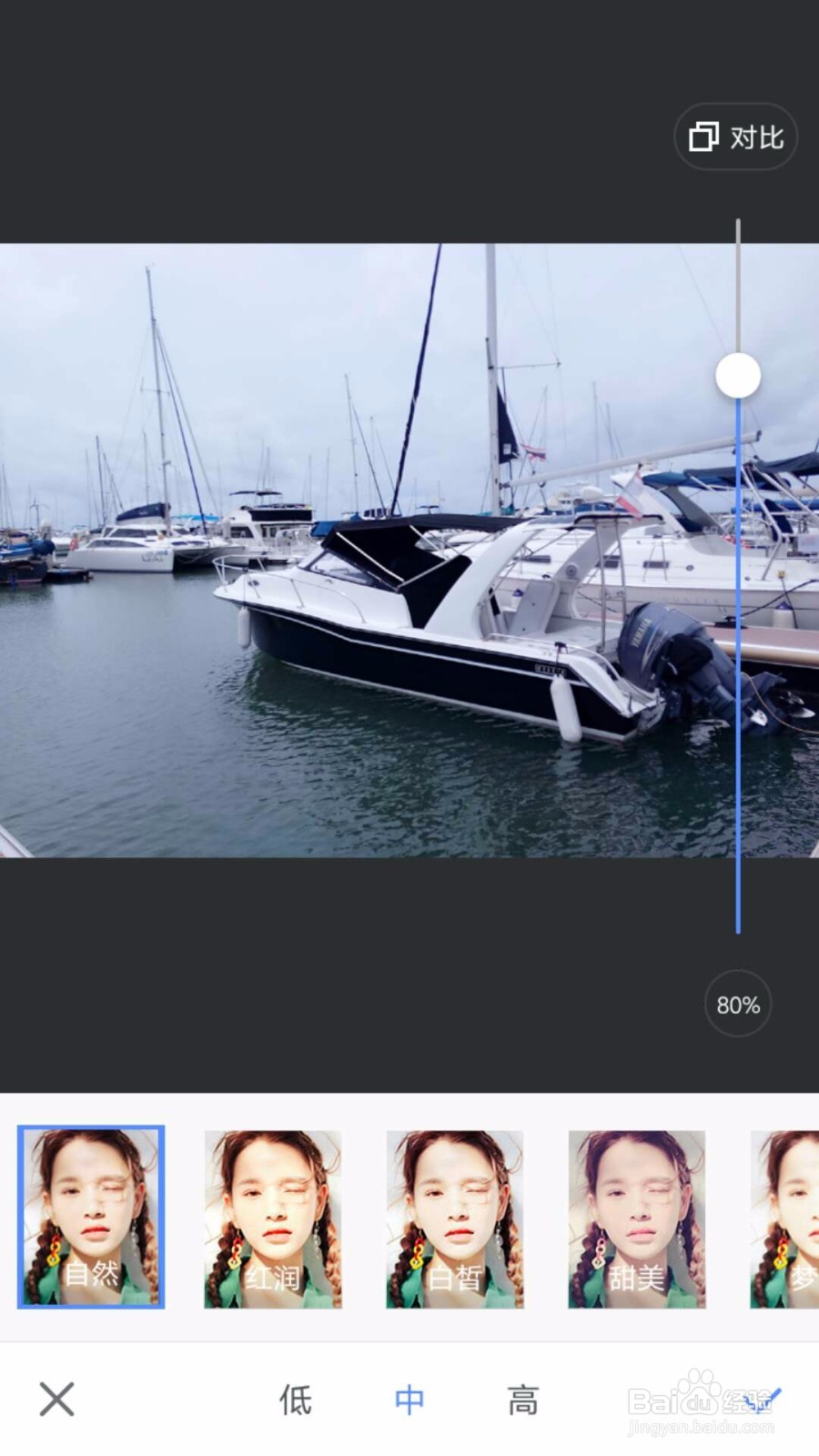Tap the 对比 compare button
The height and width of the screenshot is (1456, 819).
point(735,137)
